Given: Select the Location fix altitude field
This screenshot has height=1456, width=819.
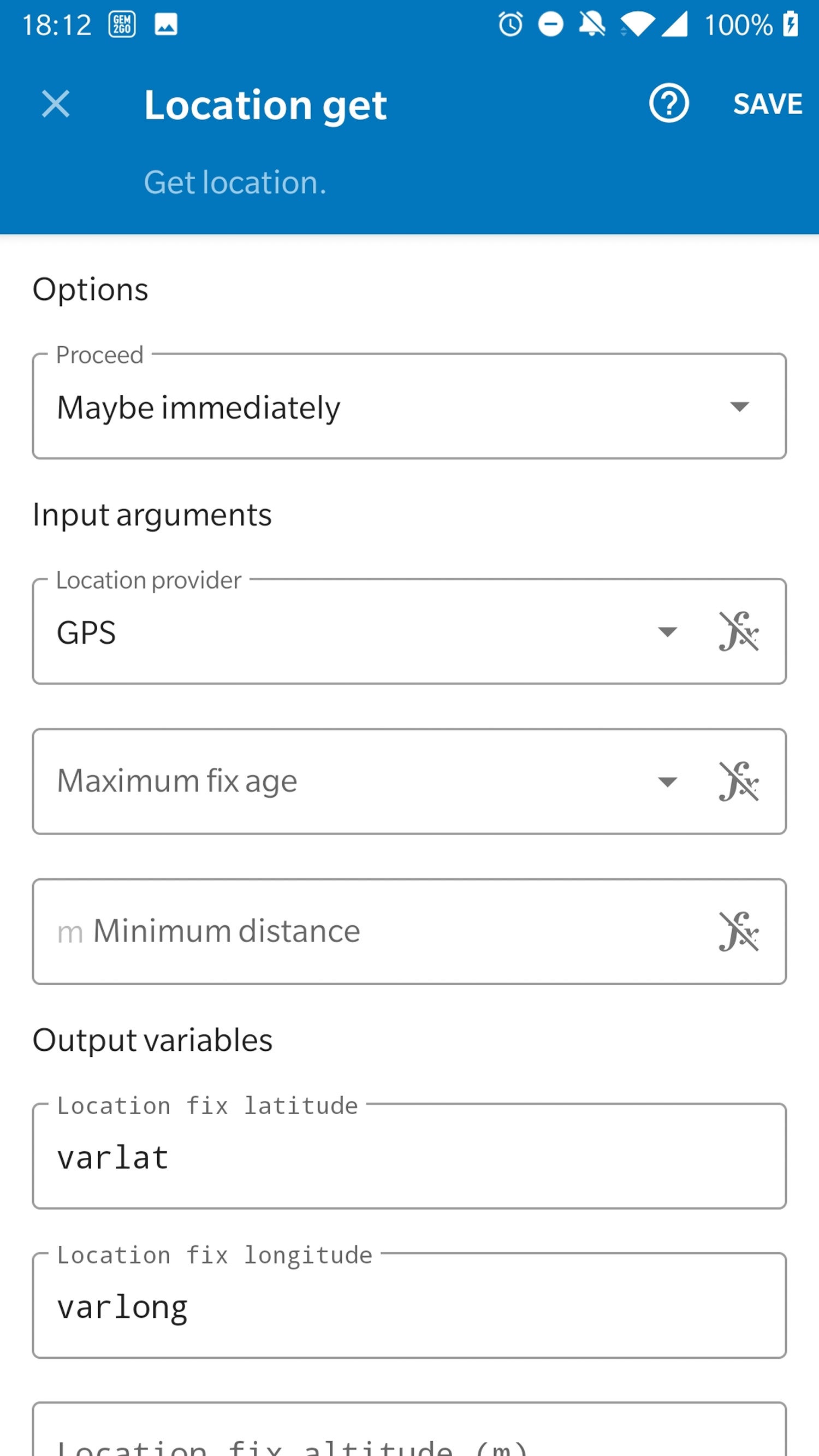Looking at the screenshot, I should point(409,1430).
